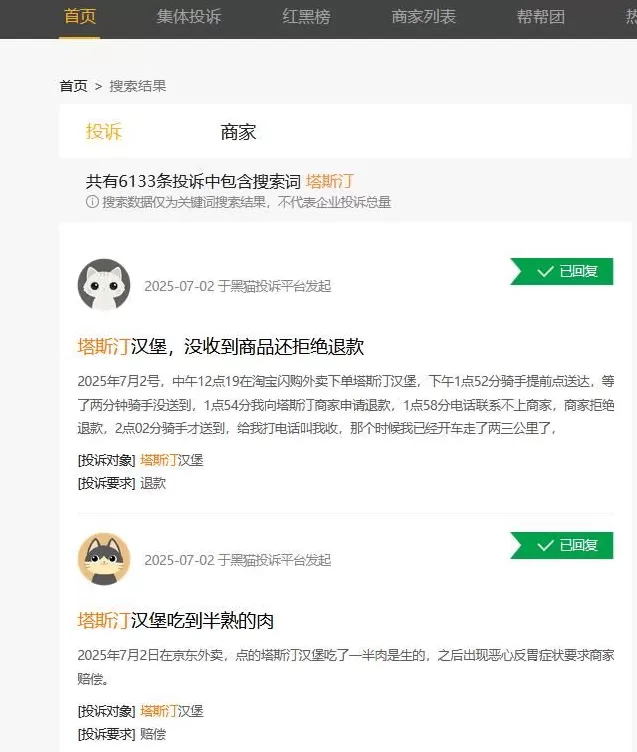This screenshot has height=752, width=637.
Task: Tap 塔斯汀汉堡 complaint target under 赔偿 complaint
Action: [x=171, y=711]
